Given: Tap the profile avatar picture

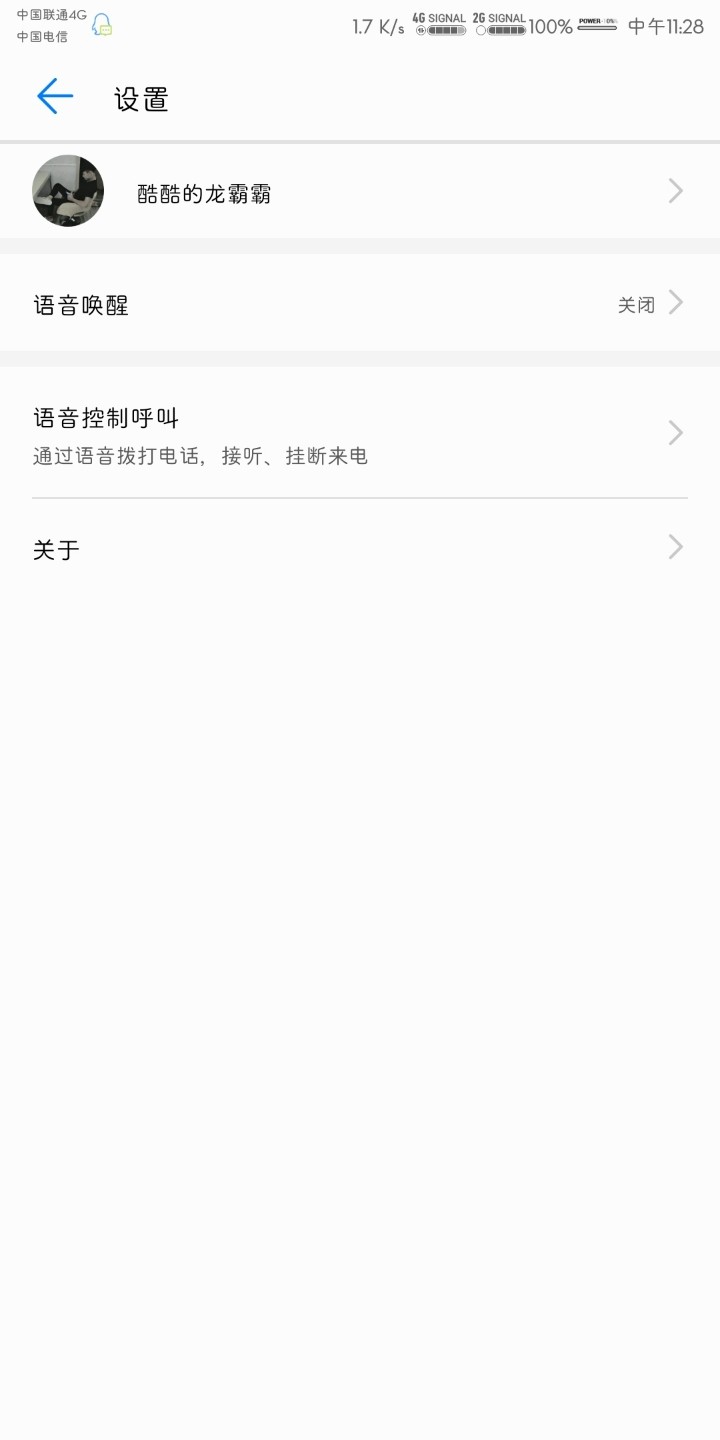Looking at the screenshot, I should [67, 190].
